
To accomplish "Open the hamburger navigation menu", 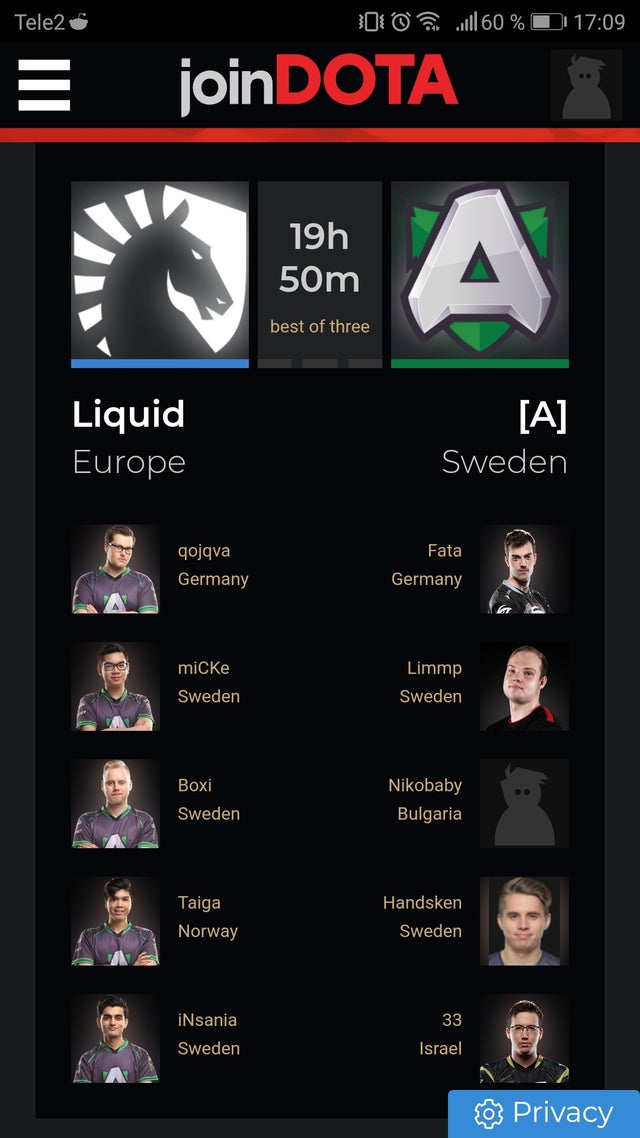I will [44, 85].
